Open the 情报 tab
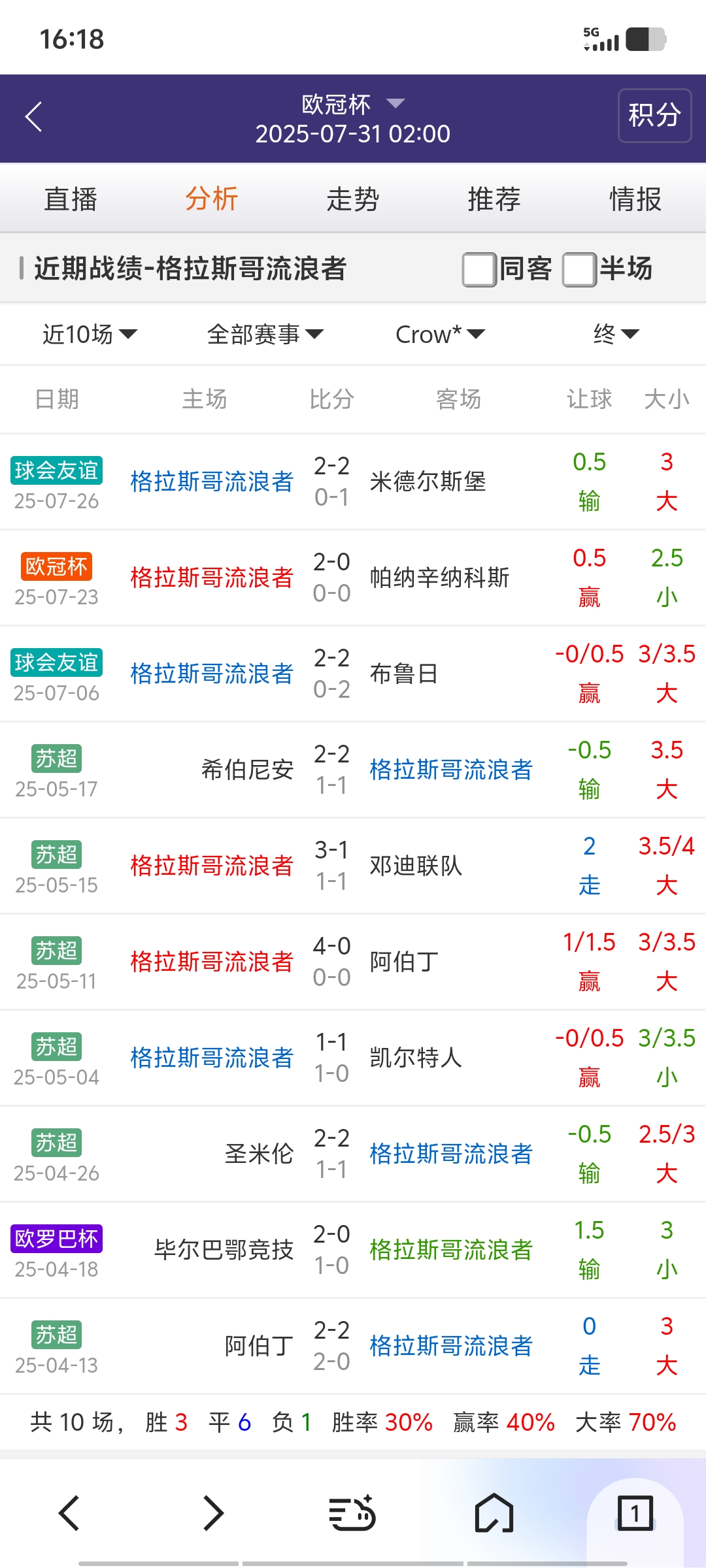706x1568 pixels. tap(635, 199)
